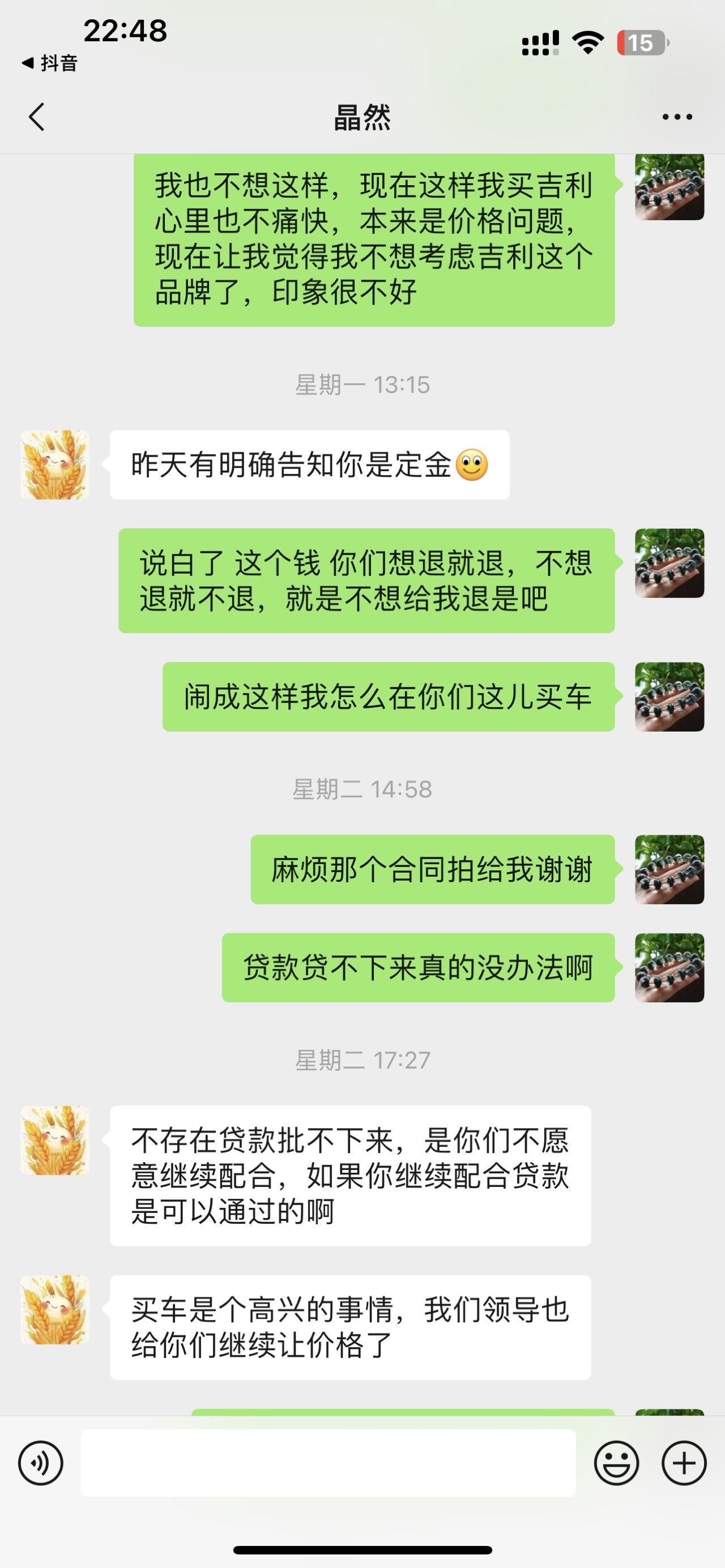The image size is (725, 1568).
Task: Return to 抖音 via status bar link
Action: (50, 63)
